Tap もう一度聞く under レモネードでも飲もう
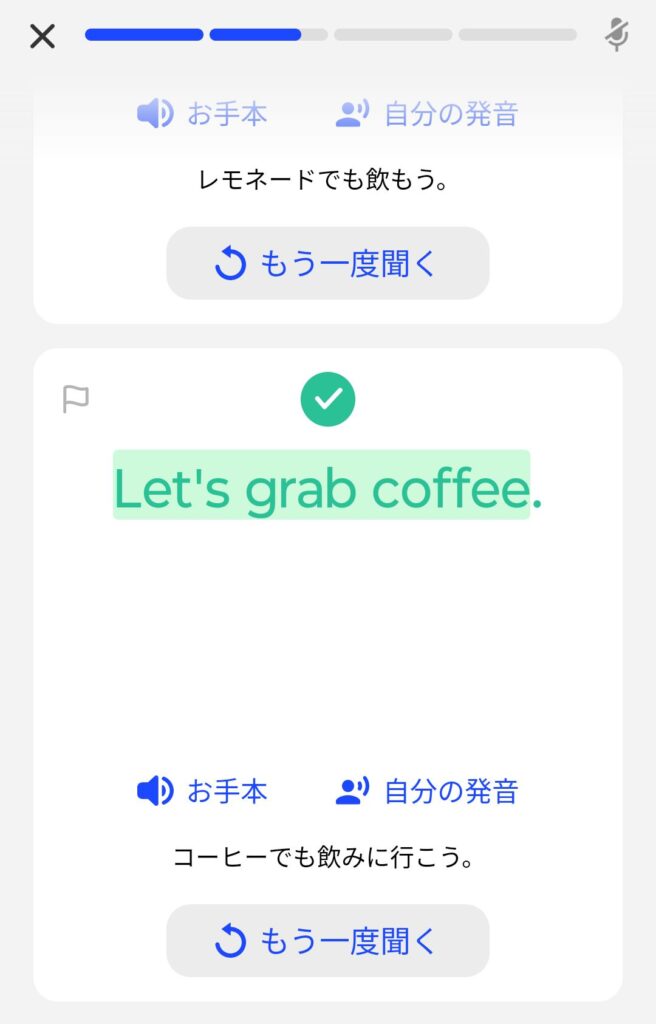Screen dimensions: 656x1024 coord(327,264)
